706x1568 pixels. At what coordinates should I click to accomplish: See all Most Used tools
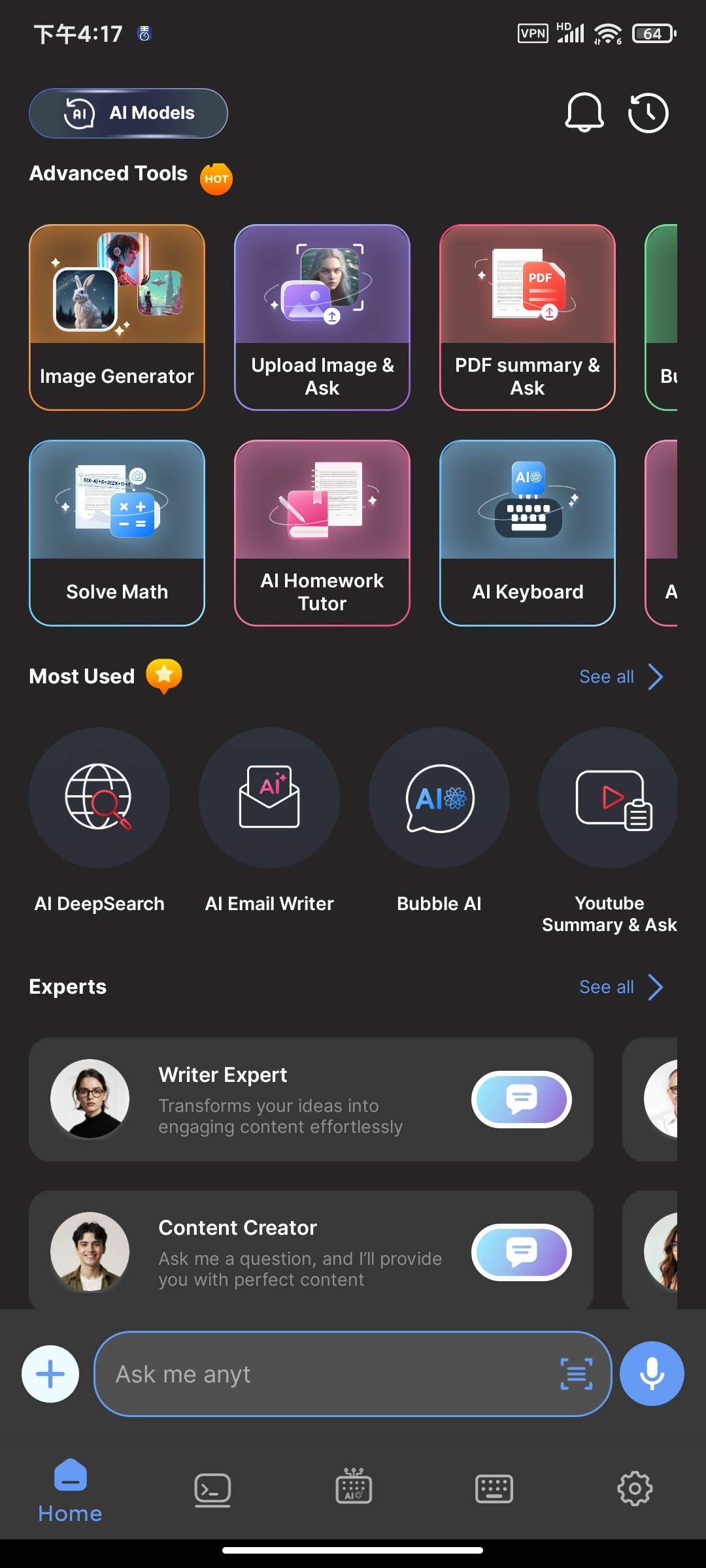pos(620,677)
